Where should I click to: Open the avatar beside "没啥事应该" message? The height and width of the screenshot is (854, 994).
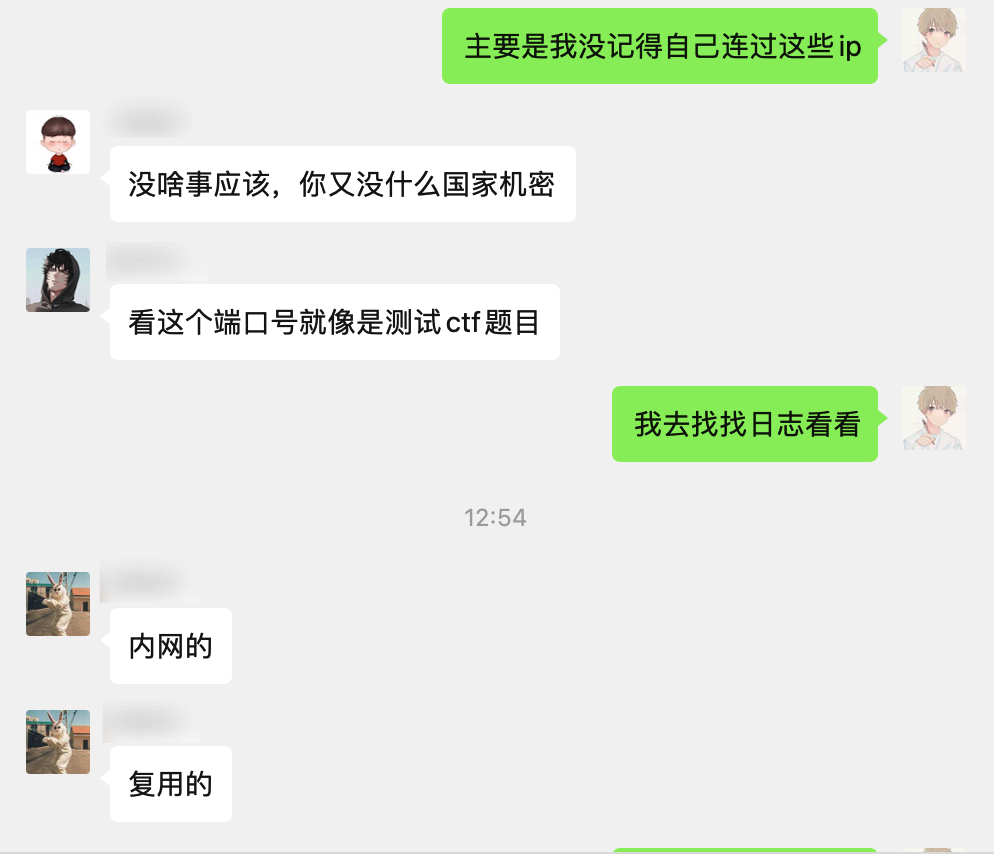[x=58, y=142]
